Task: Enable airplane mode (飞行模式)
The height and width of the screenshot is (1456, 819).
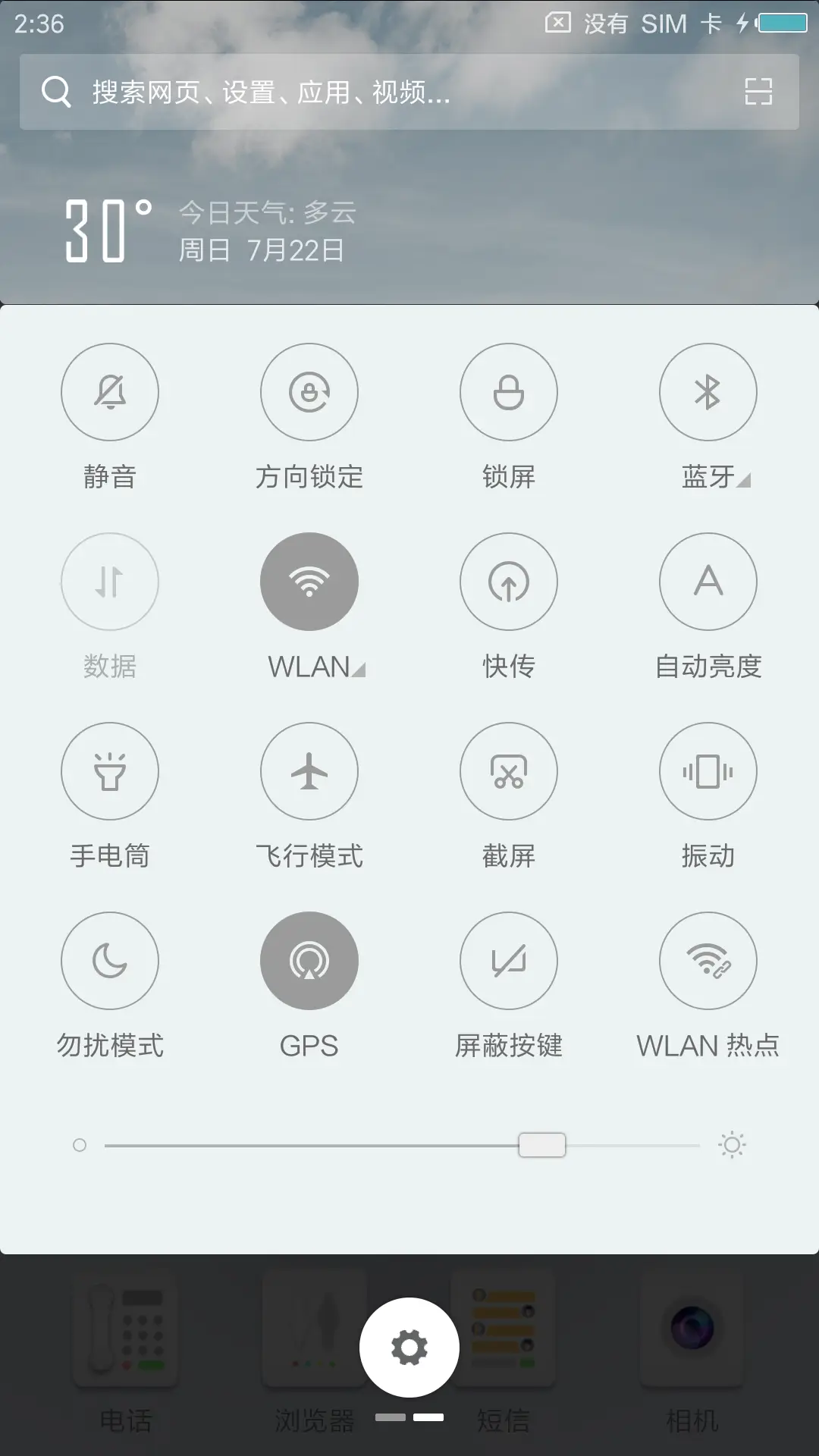Action: point(309,771)
